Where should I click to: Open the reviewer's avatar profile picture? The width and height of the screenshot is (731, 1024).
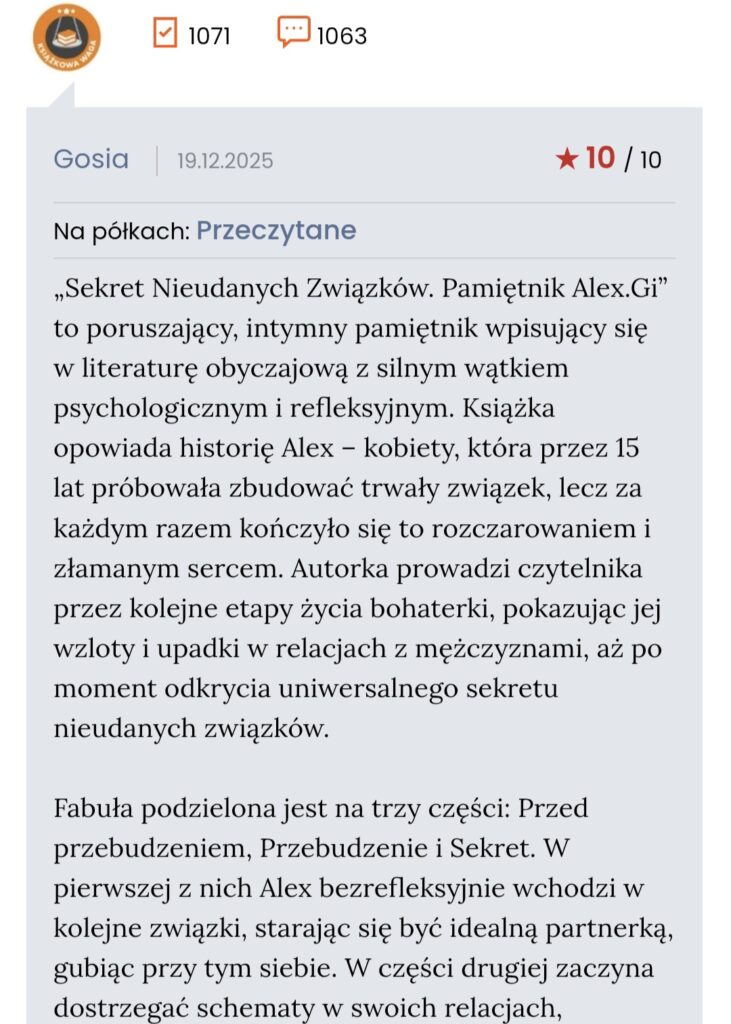click(x=66, y=38)
